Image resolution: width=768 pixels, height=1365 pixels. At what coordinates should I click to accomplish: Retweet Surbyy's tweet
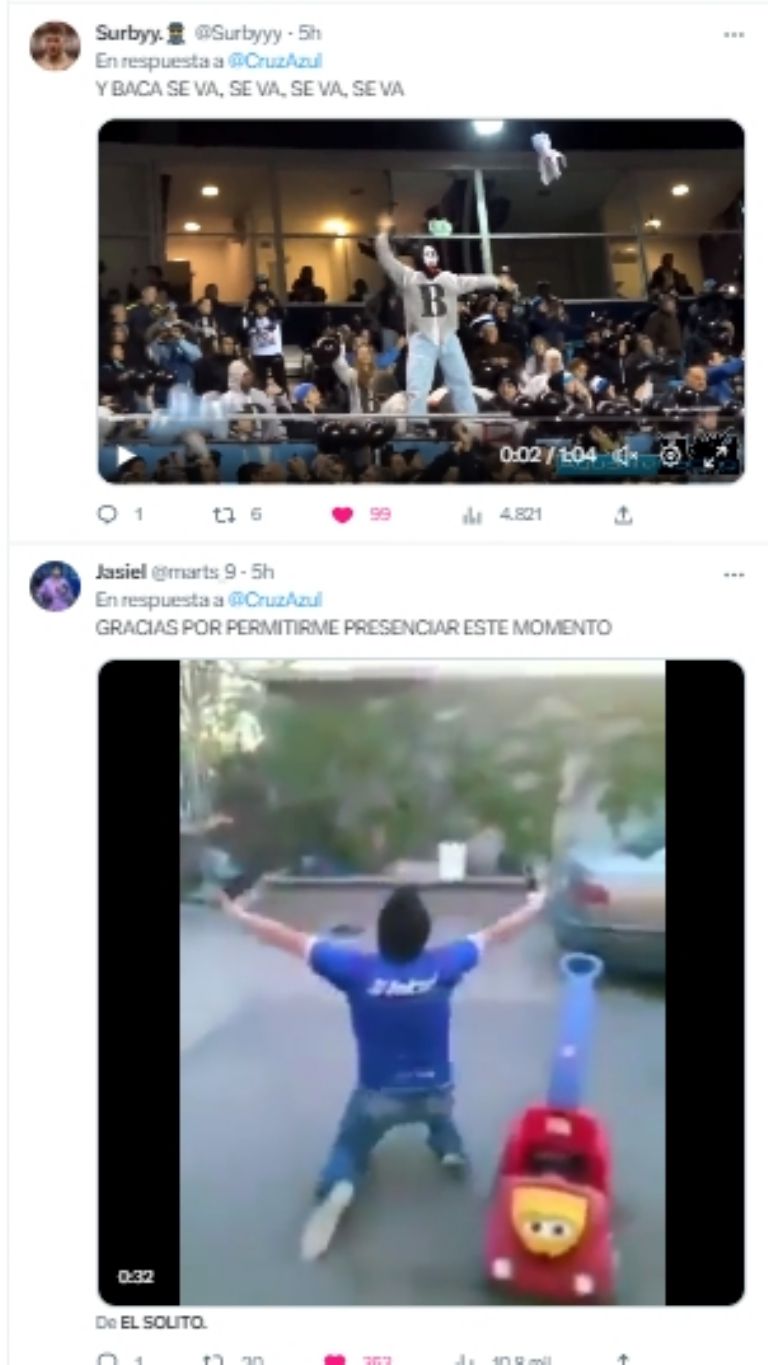(x=223, y=515)
